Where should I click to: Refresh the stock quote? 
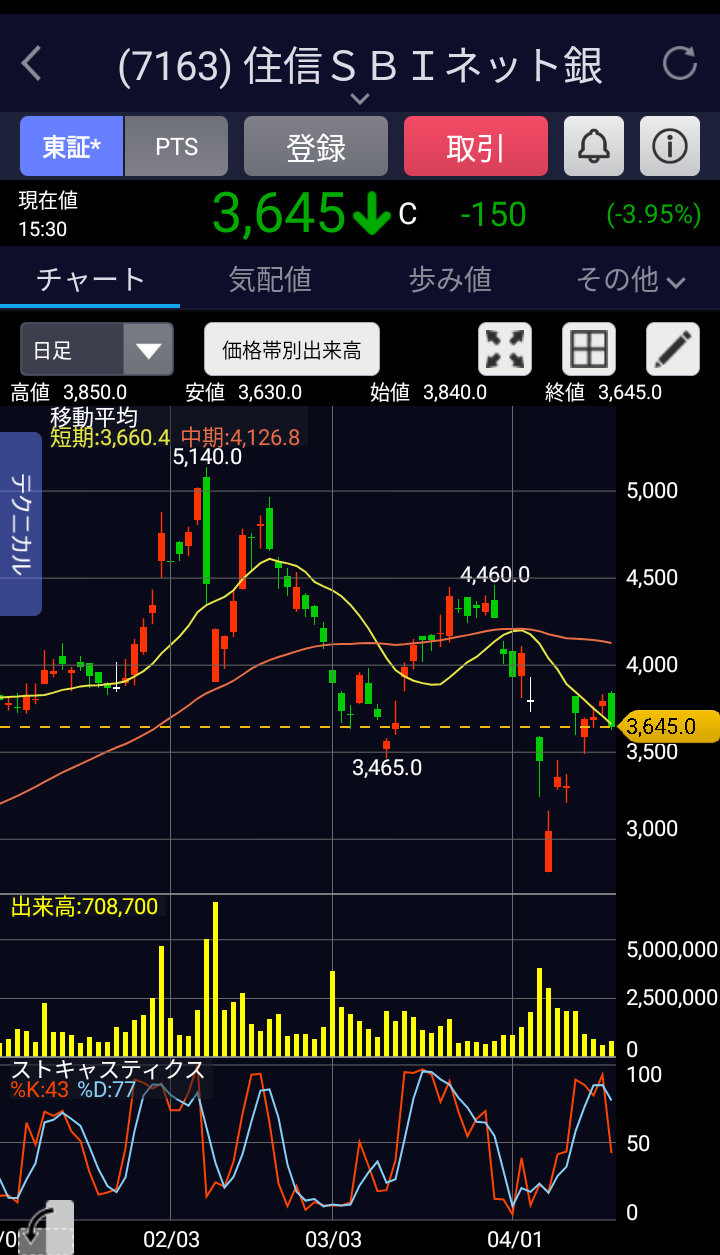tap(680, 64)
